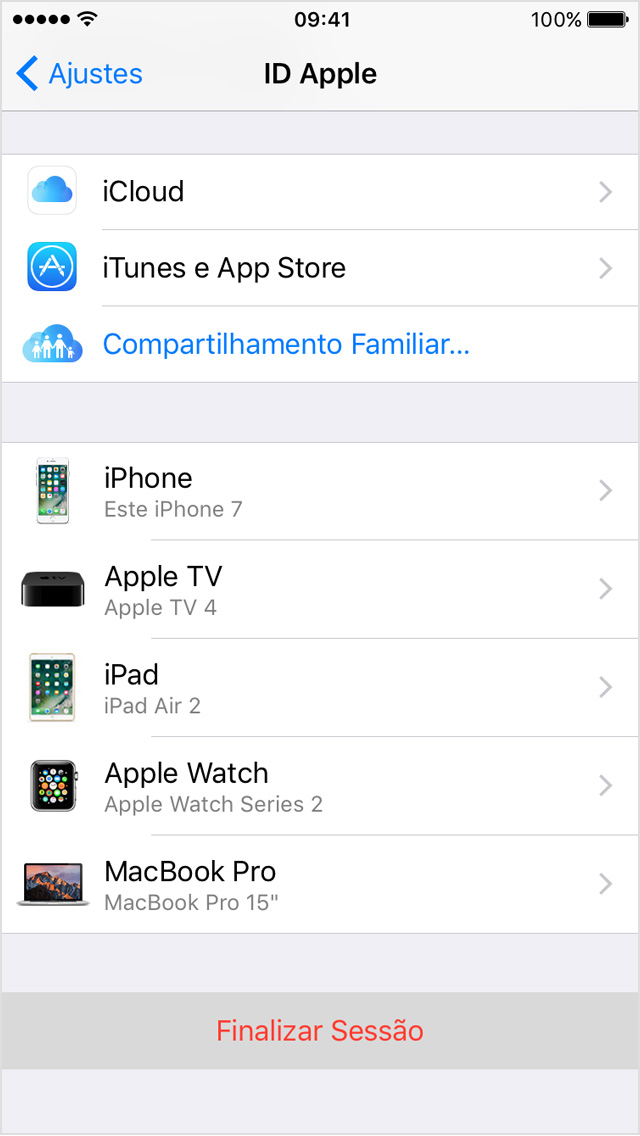Tap Finalizar Sessão to sign out

tap(320, 1031)
